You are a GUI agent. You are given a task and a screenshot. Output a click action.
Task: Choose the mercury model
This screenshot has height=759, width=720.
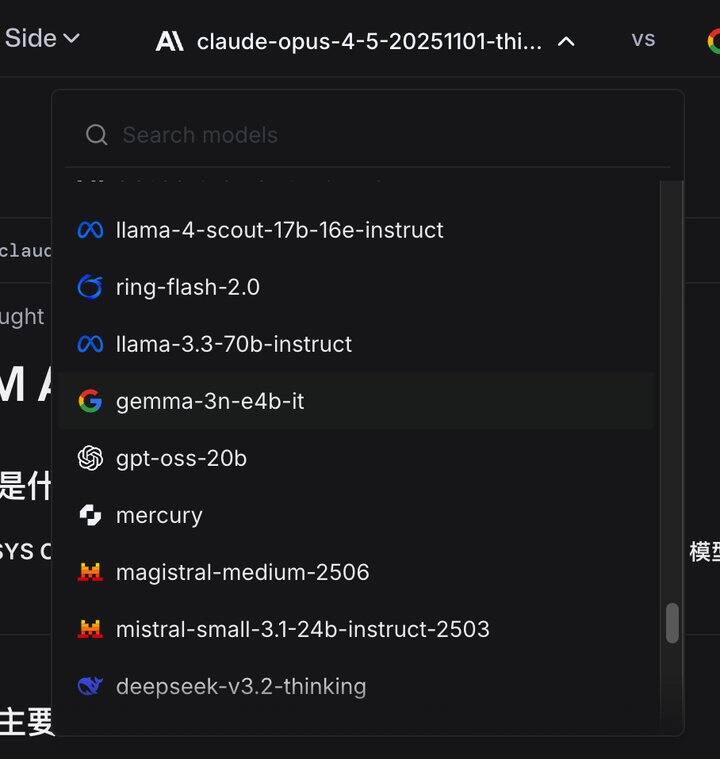click(x=159, y=515)
